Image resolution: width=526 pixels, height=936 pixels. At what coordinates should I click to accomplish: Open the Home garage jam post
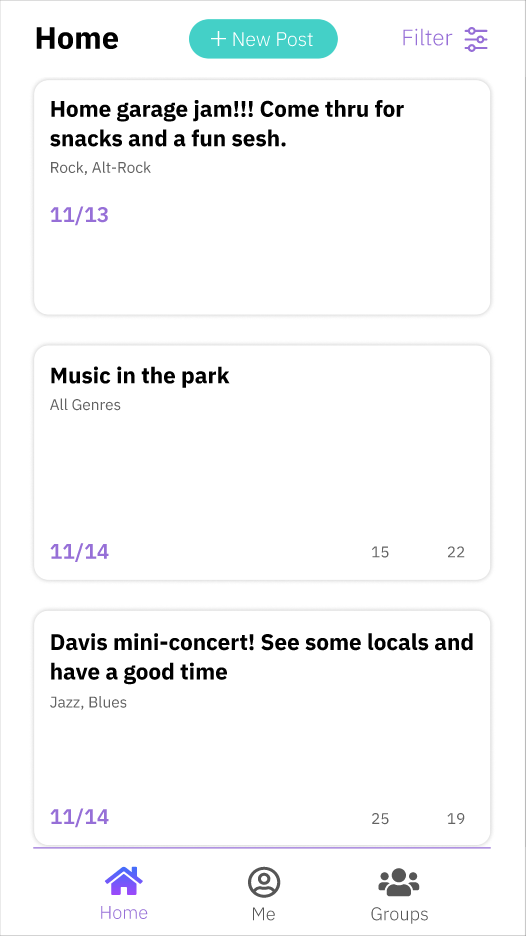(262, 197)
